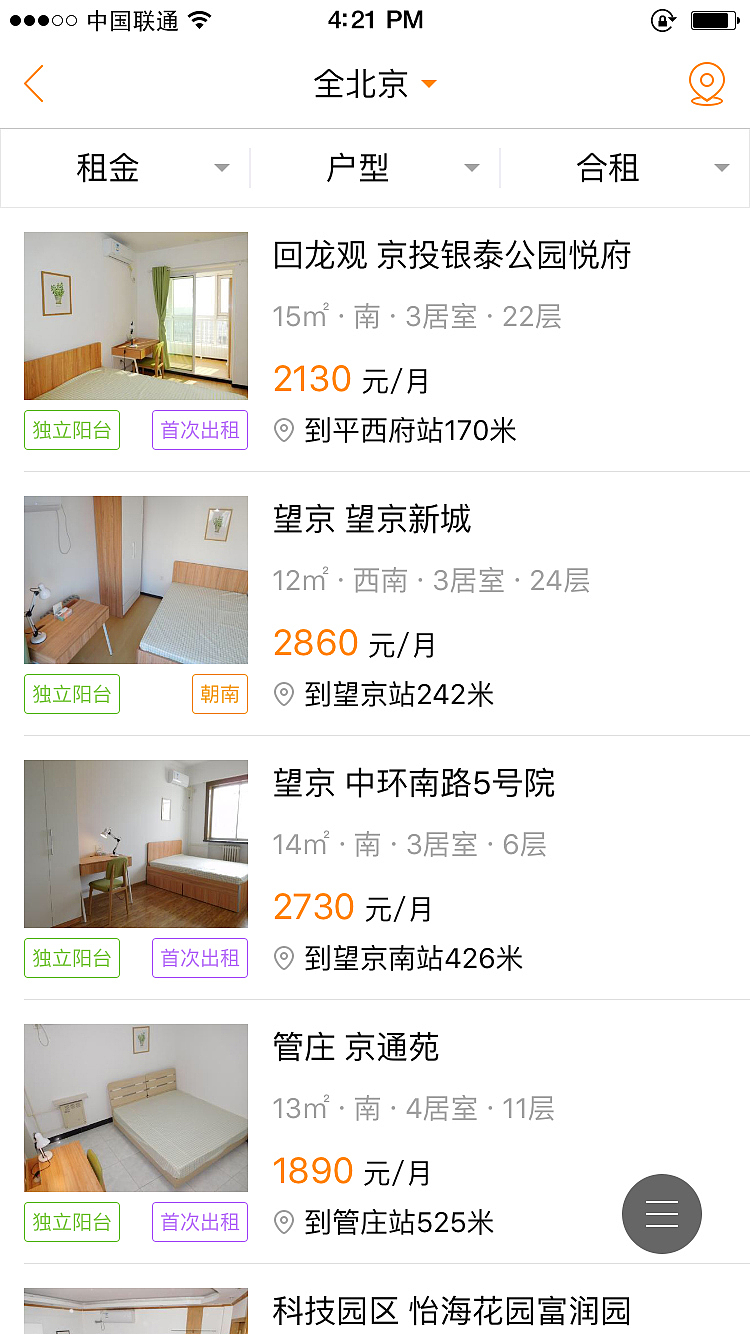Screen dimensions: 750x1334
Task: Expand the 租金 rent filter
Action: click(126, 168)
